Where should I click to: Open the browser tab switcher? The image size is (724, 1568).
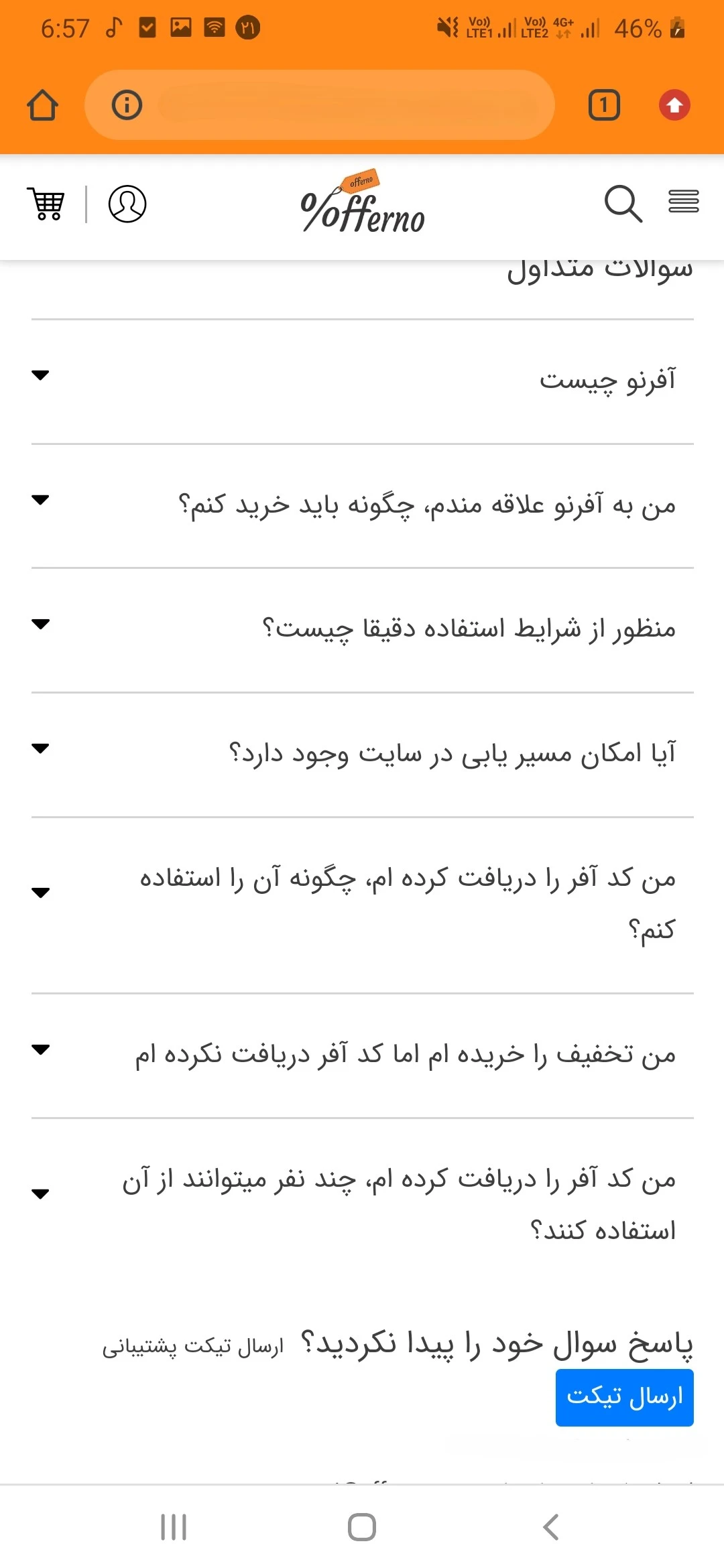coord(603,105)
